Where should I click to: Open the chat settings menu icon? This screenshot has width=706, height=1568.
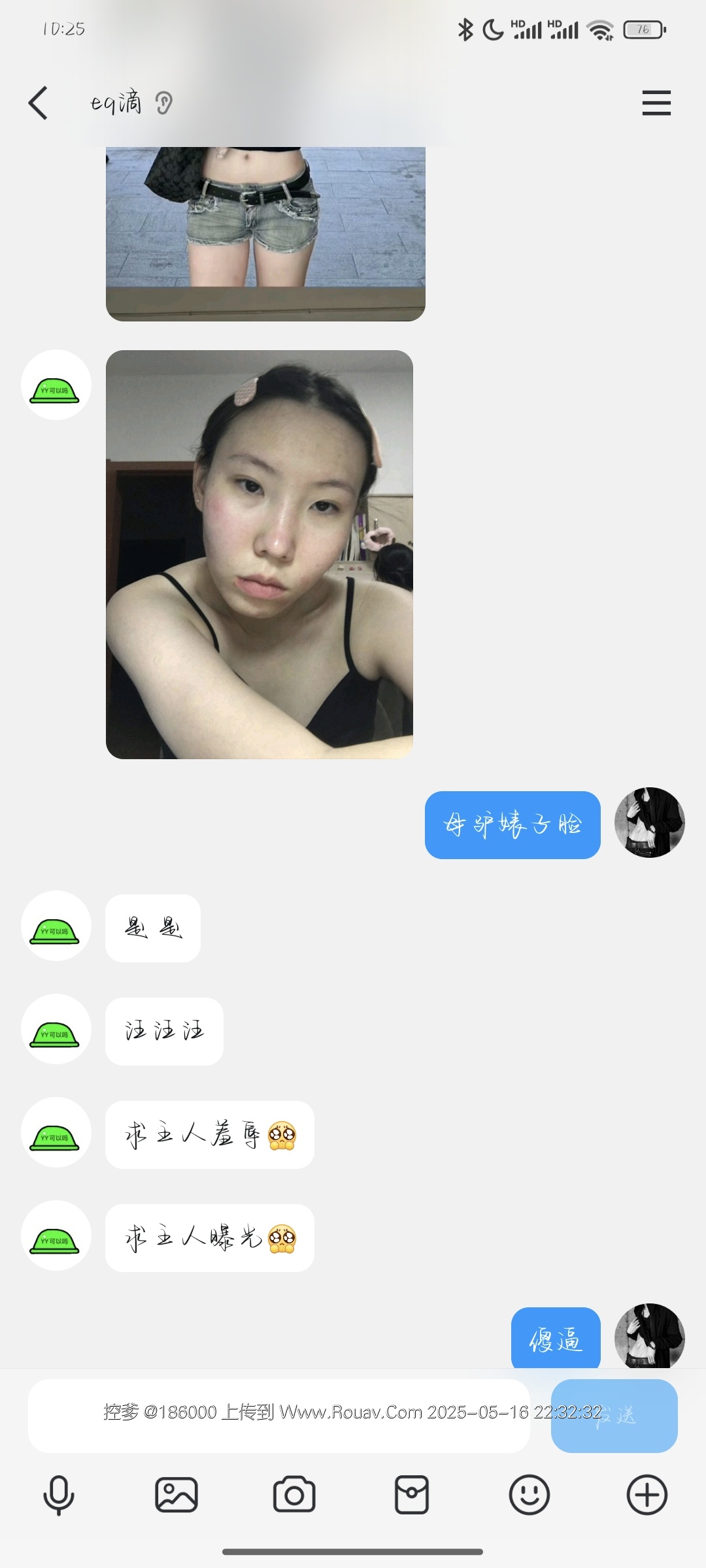[x=656, y=103]
